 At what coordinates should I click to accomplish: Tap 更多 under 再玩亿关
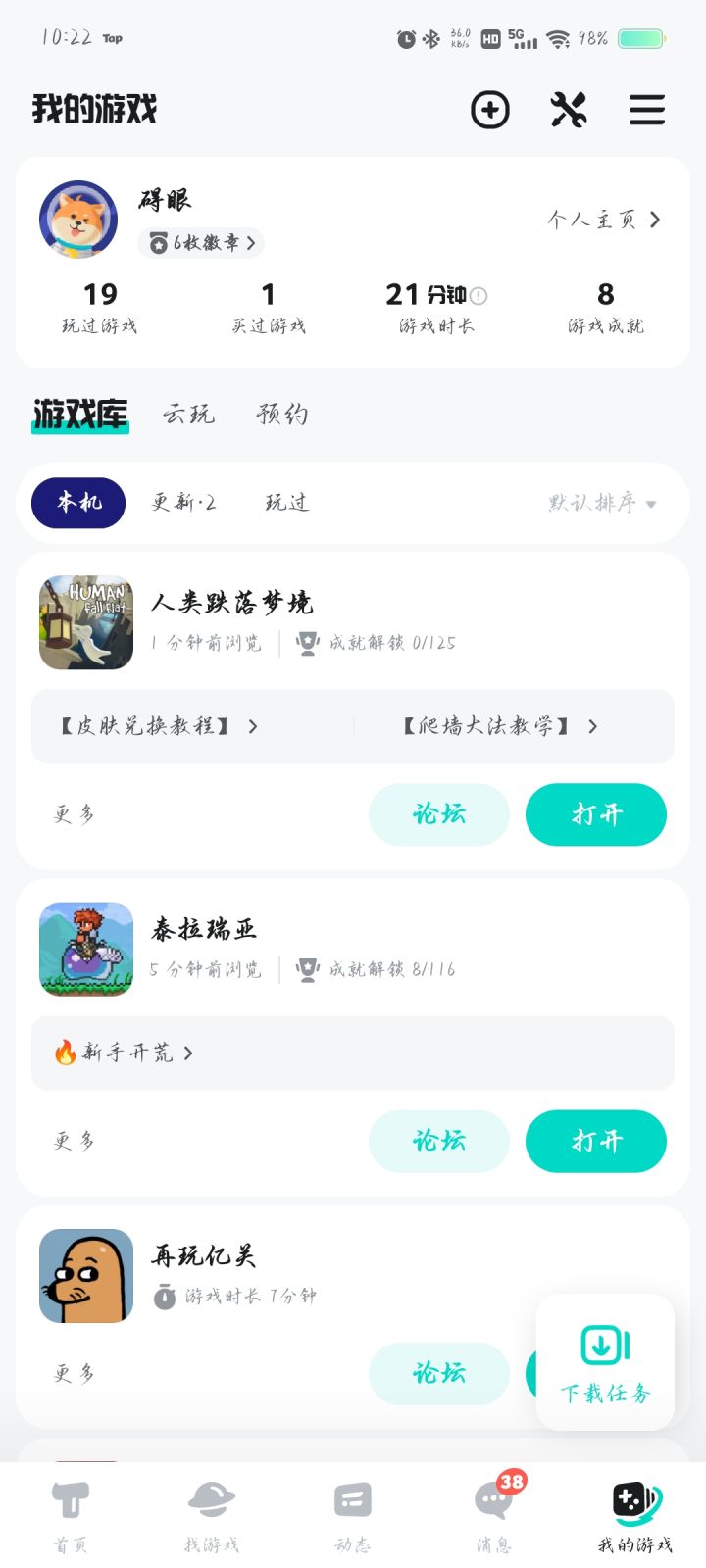75,1374
